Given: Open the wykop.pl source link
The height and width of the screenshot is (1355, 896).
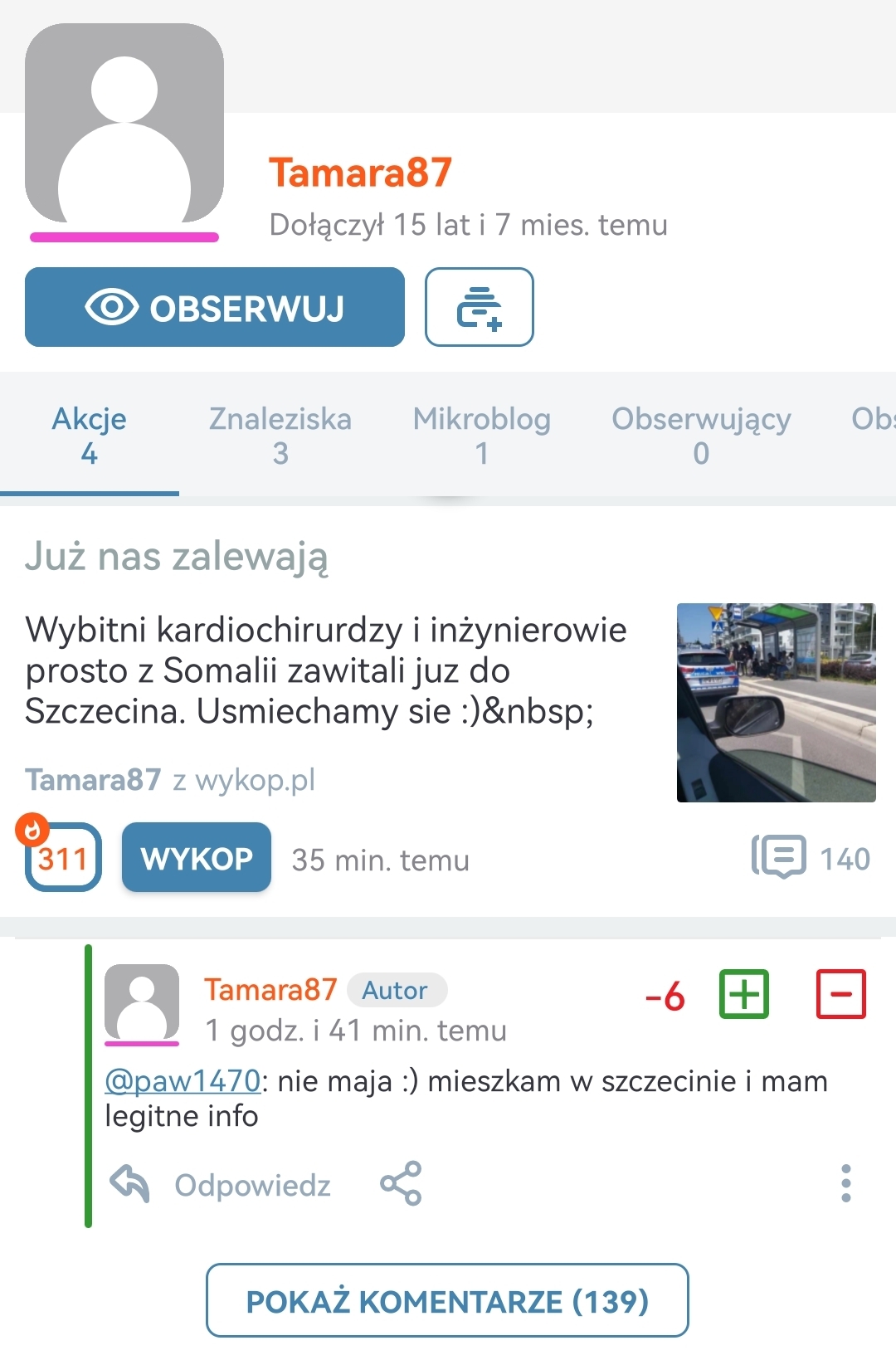Looking at the screenshot, I should pos(255,780).
